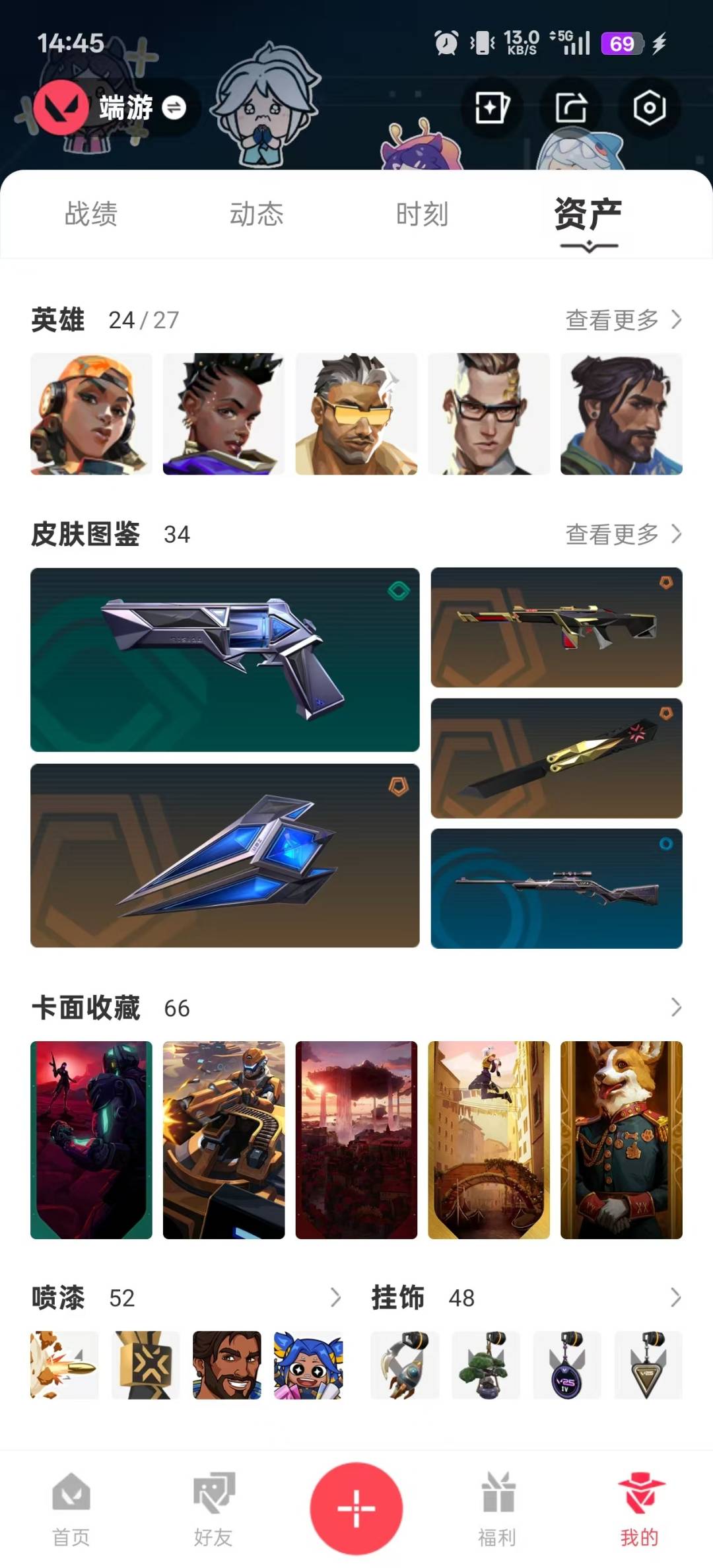Screen dimensions: 713x1568
Task: Open the 福利 benefits tab
Action: click(x=497, y=1510)
